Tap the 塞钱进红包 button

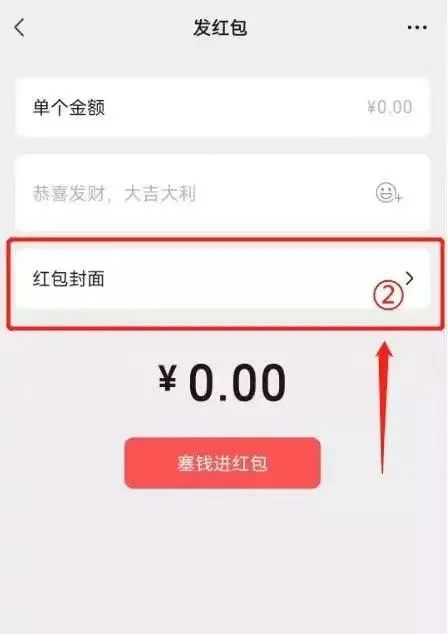(222, 463)
